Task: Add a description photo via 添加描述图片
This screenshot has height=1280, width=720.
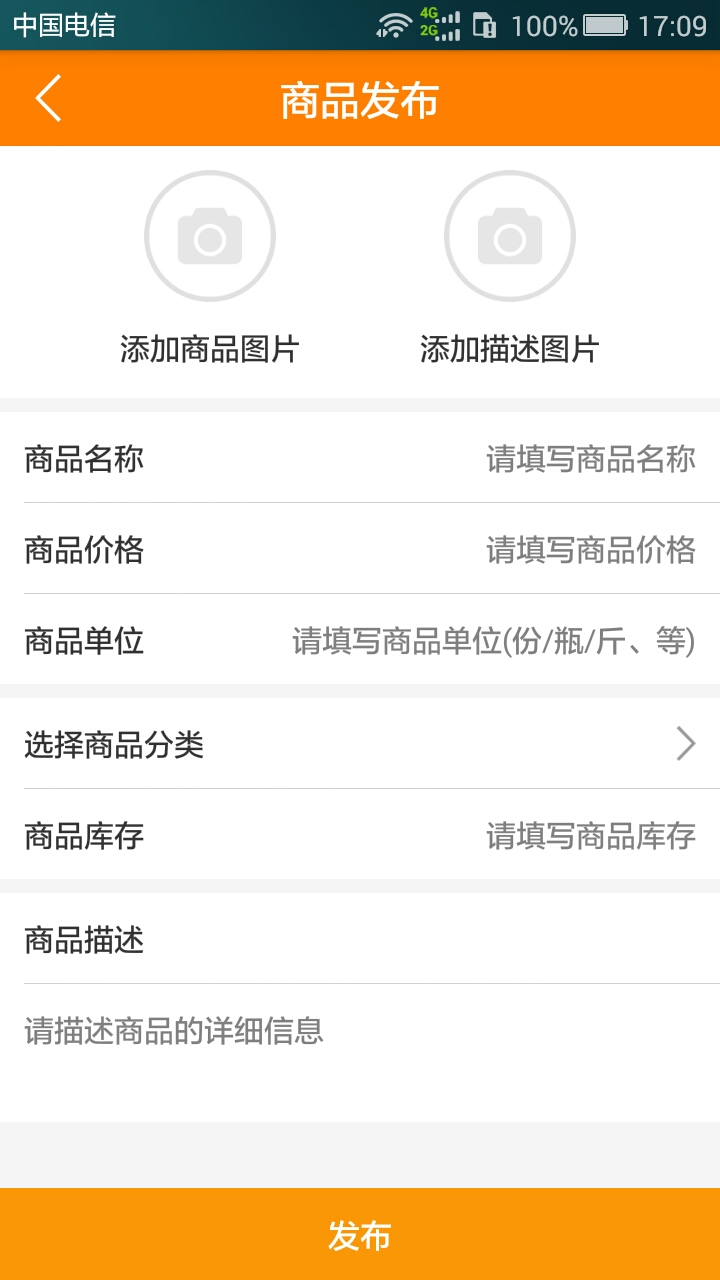Action: point(510,237)
